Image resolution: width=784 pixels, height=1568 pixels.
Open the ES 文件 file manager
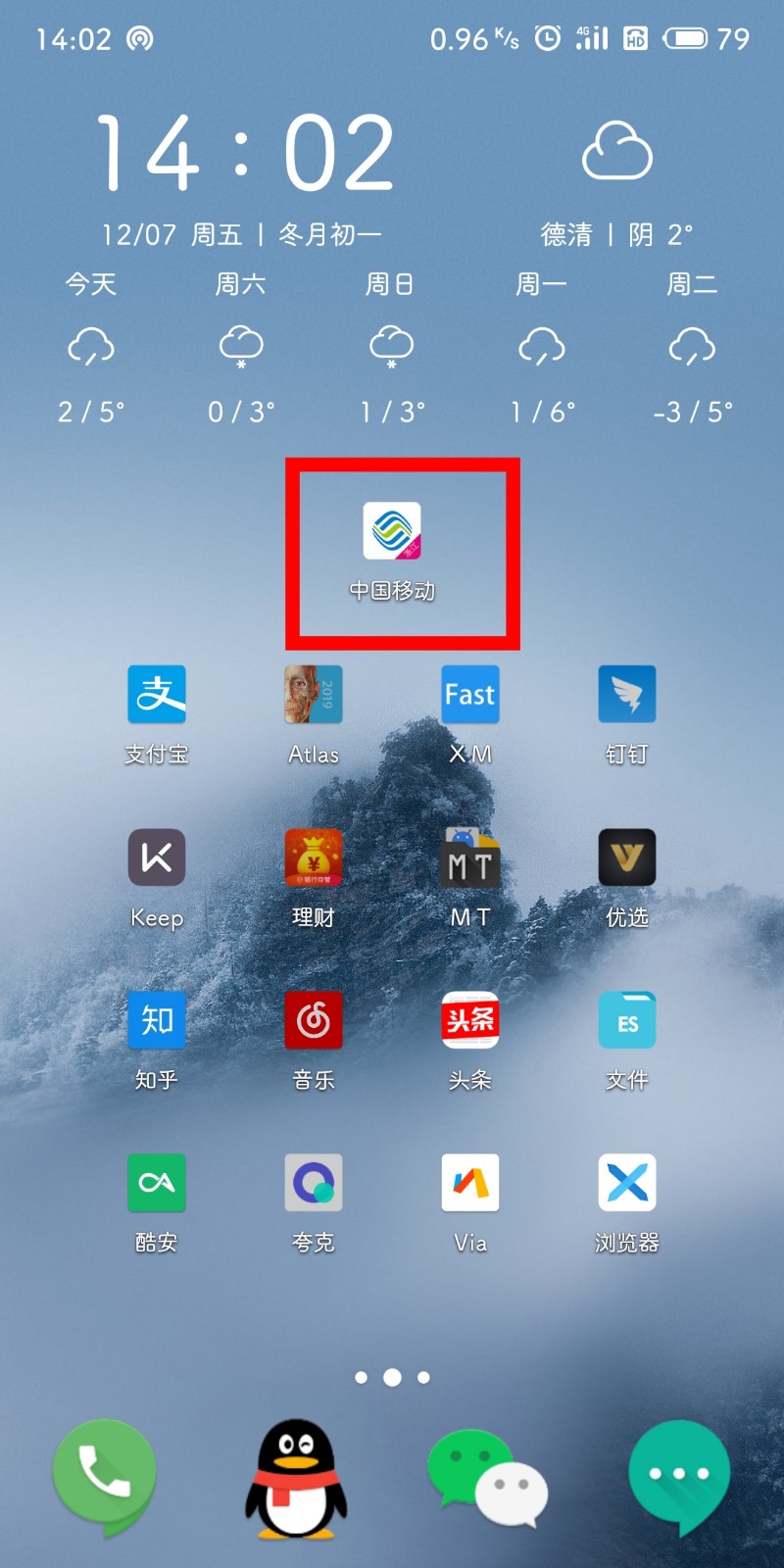coord(627,1020)
